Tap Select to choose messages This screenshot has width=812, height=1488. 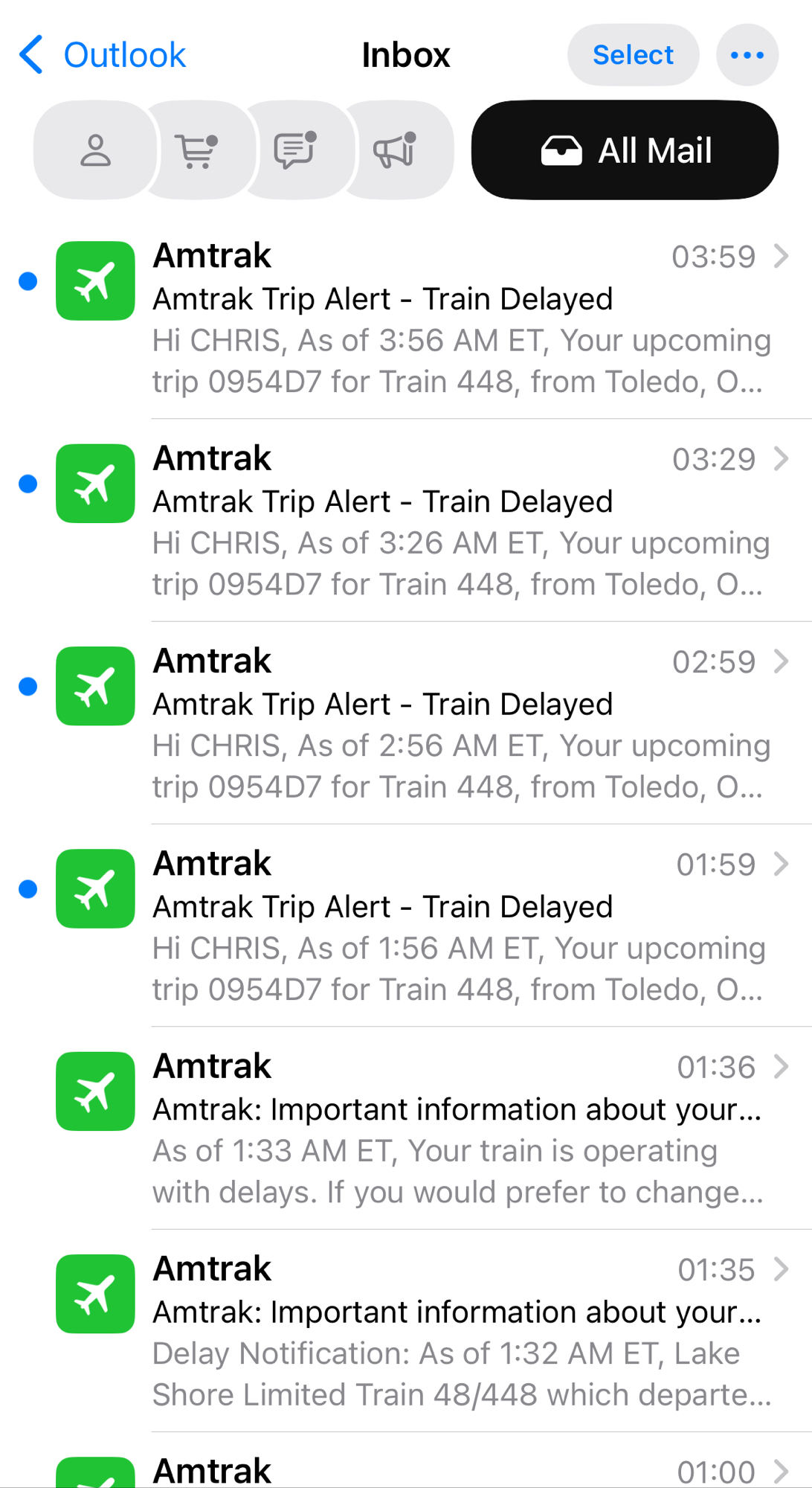633,55
